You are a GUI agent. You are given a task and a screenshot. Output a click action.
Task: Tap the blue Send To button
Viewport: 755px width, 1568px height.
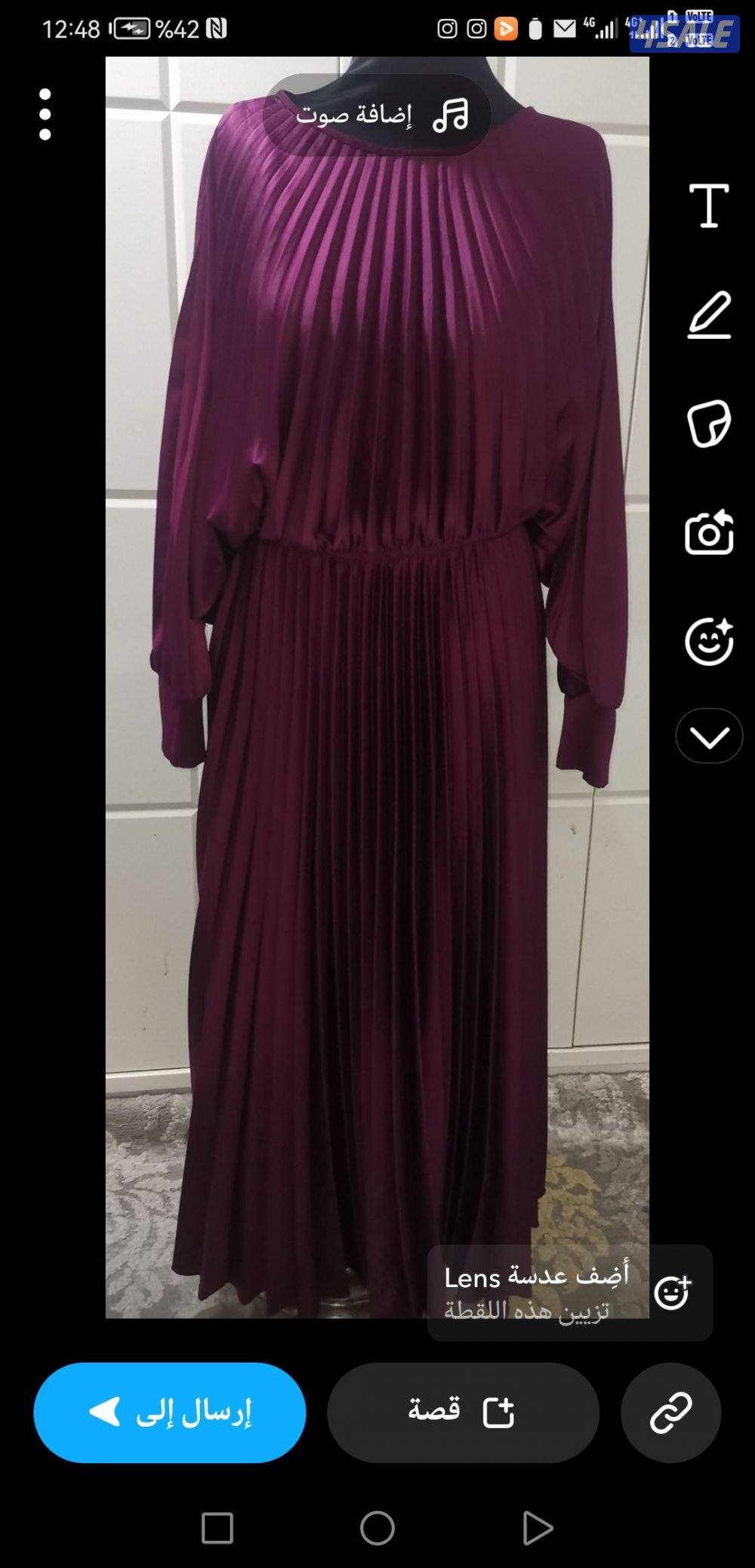point(170,1412)
